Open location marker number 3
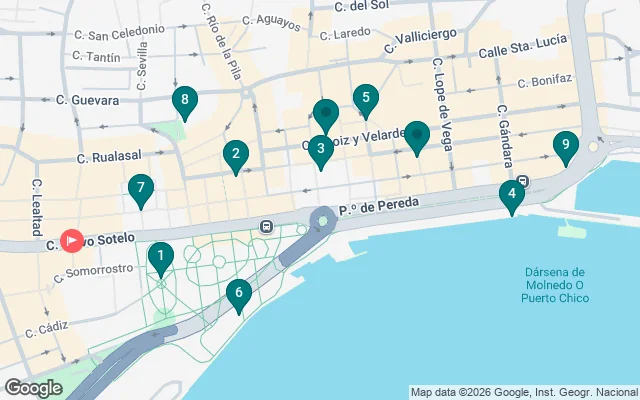The width and height of the screenshot is (640, 400). (x=320, y=150)
